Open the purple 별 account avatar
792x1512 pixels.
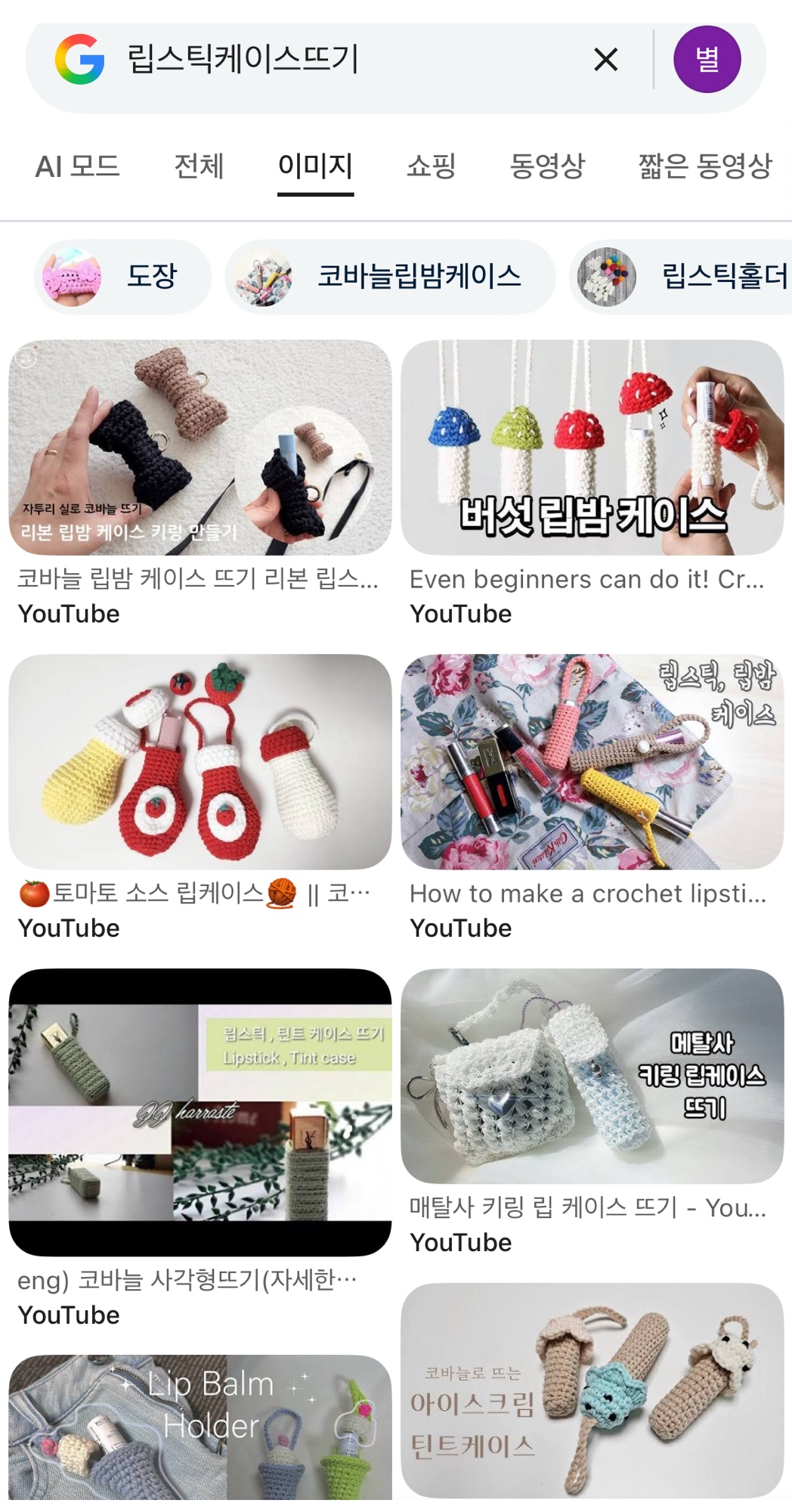[707, 59]
